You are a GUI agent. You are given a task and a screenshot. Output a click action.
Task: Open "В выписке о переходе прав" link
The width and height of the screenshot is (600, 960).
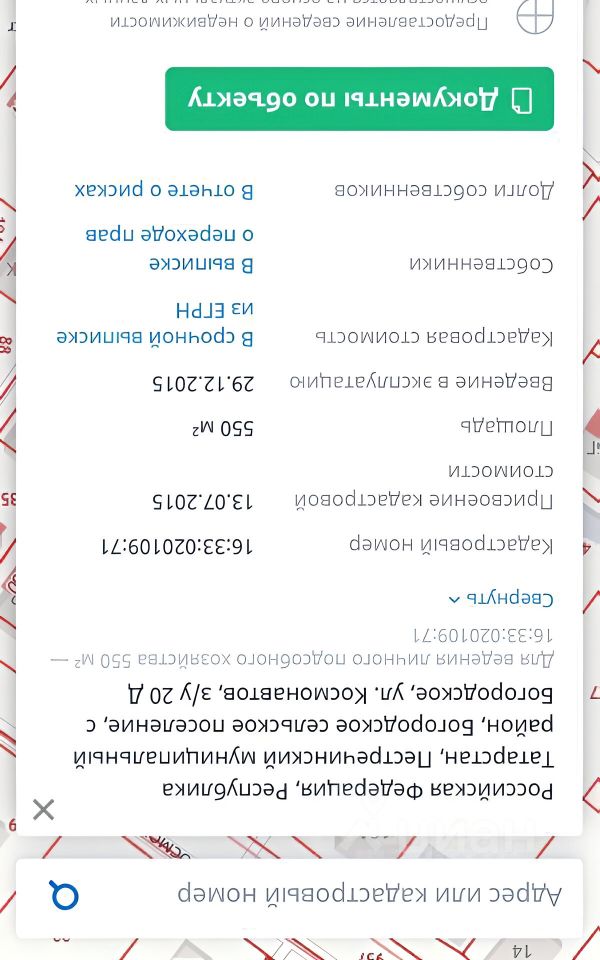[170, 249]
